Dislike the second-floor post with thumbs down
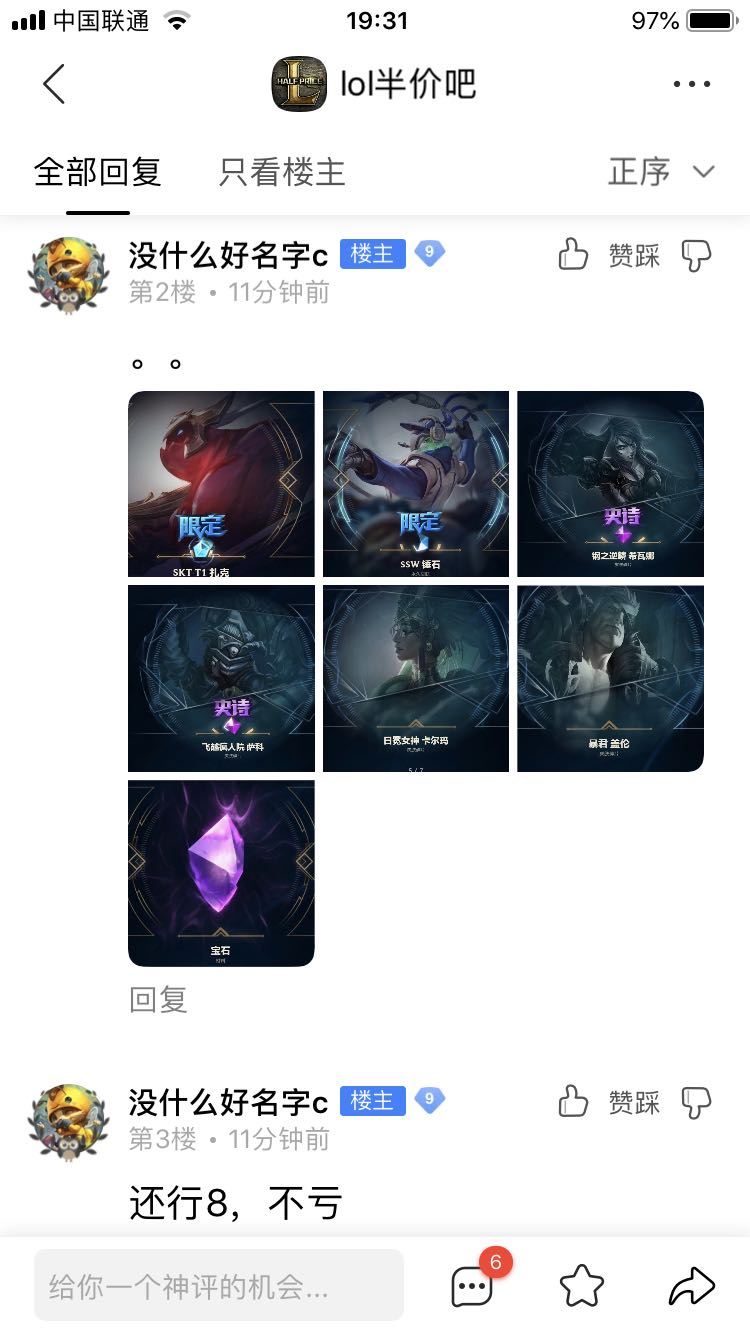 pyautogui.click(x=696, y=256)
